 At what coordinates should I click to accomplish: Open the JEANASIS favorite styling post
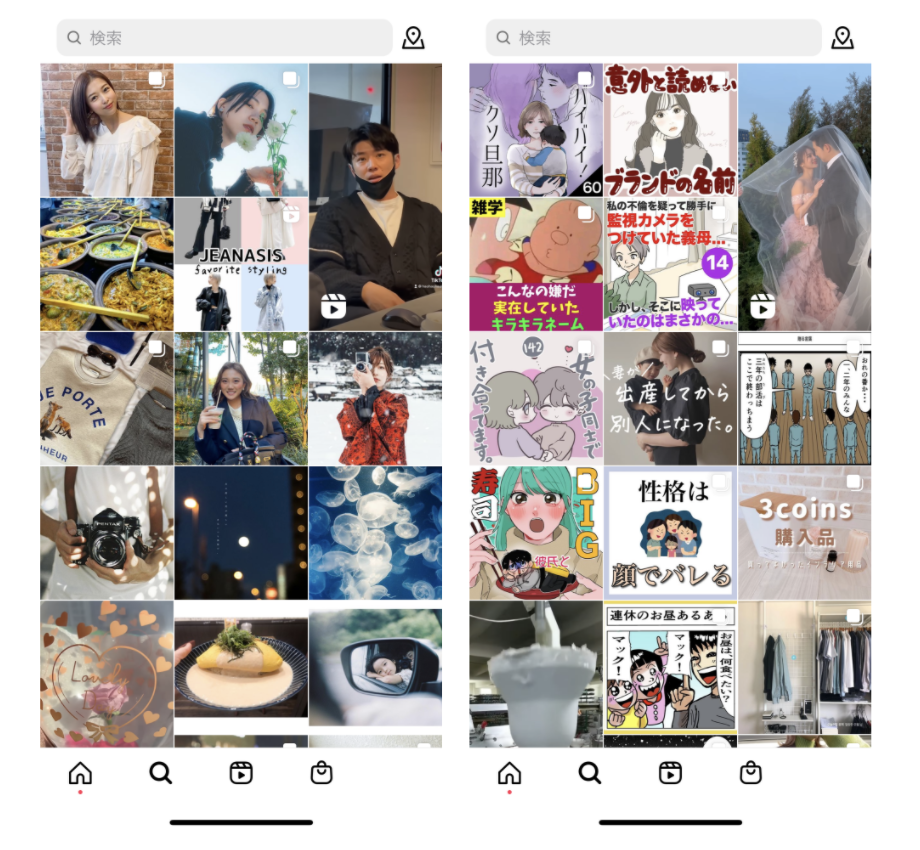241,264
